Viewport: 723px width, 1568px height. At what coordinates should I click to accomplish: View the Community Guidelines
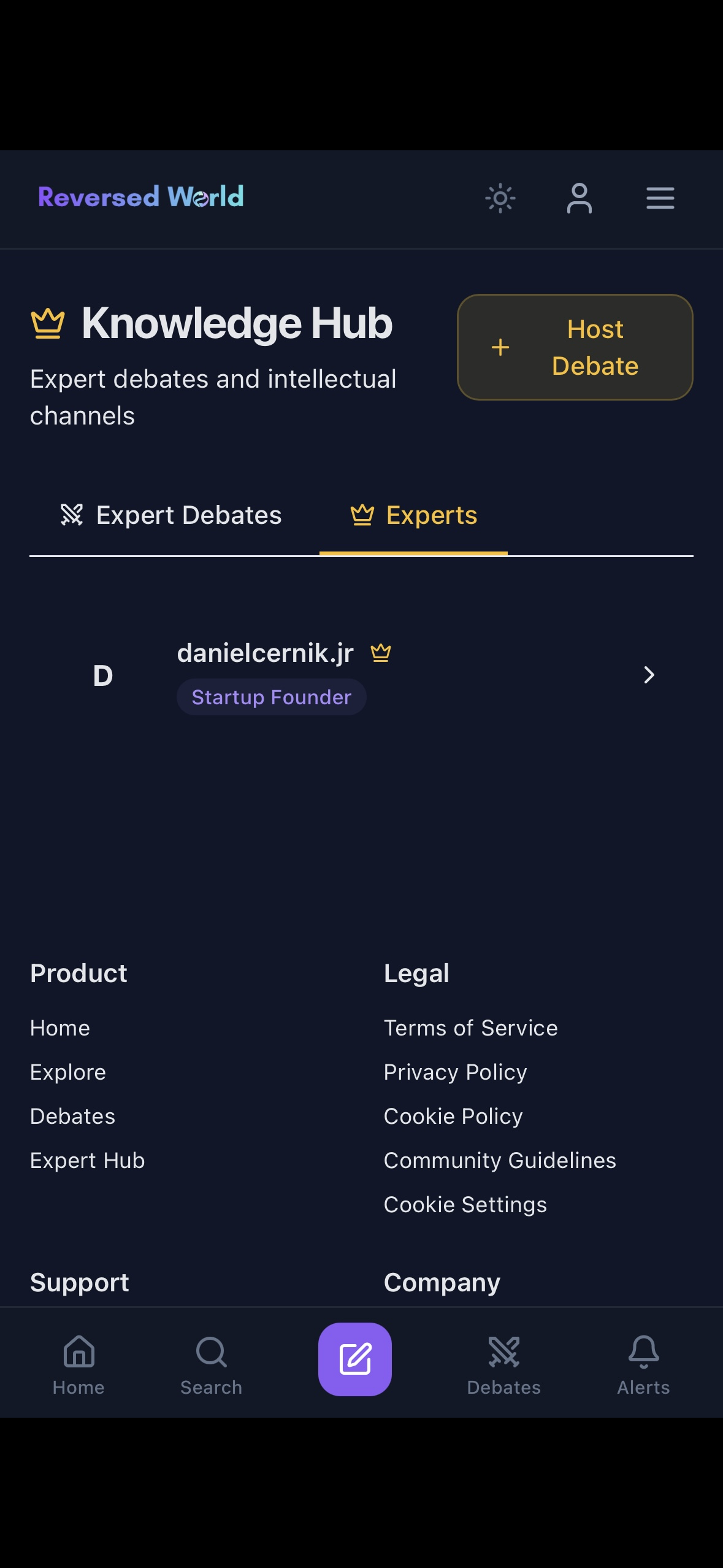click(500, 1161)
